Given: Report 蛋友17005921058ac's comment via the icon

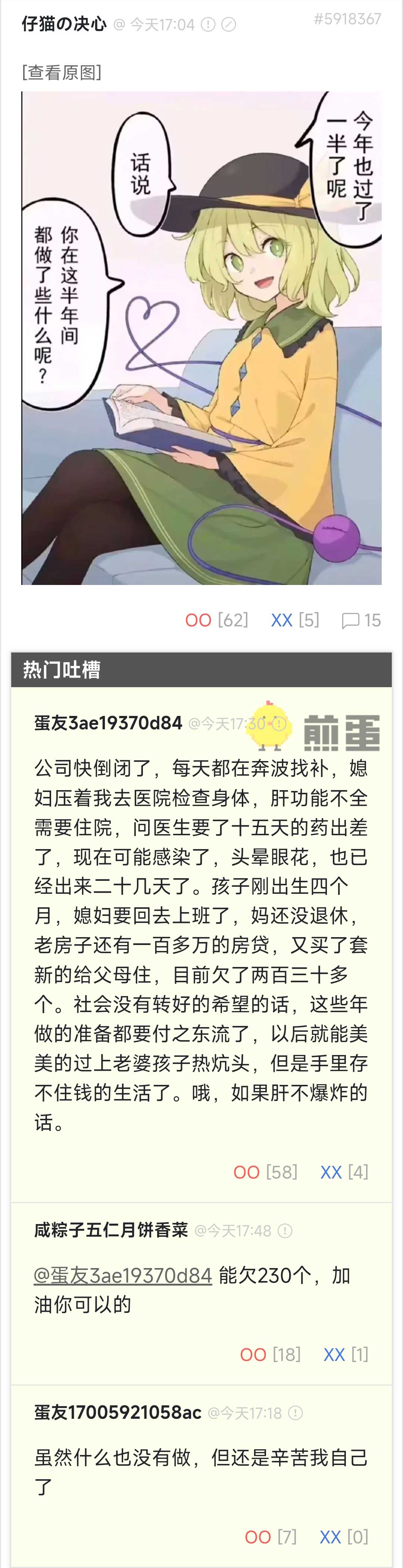Looking at the screenshot, I should (x=295, y=1414).
